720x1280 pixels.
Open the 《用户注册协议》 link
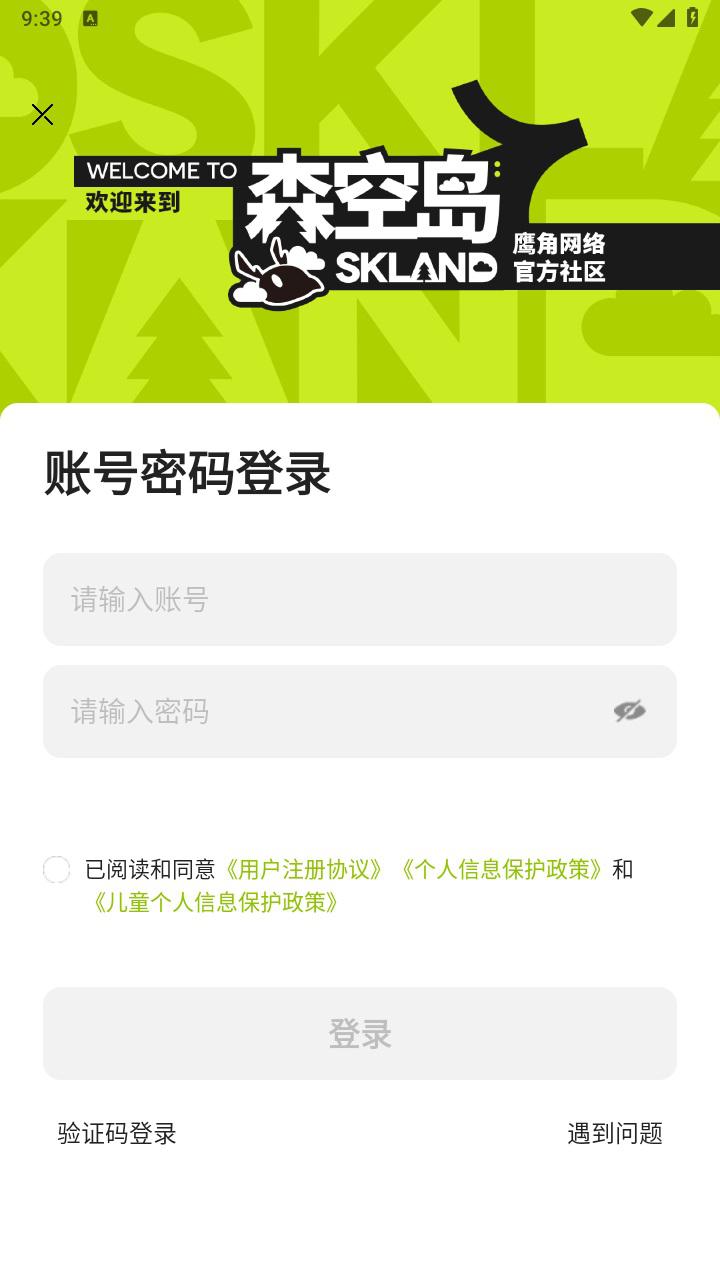[305, 869]
